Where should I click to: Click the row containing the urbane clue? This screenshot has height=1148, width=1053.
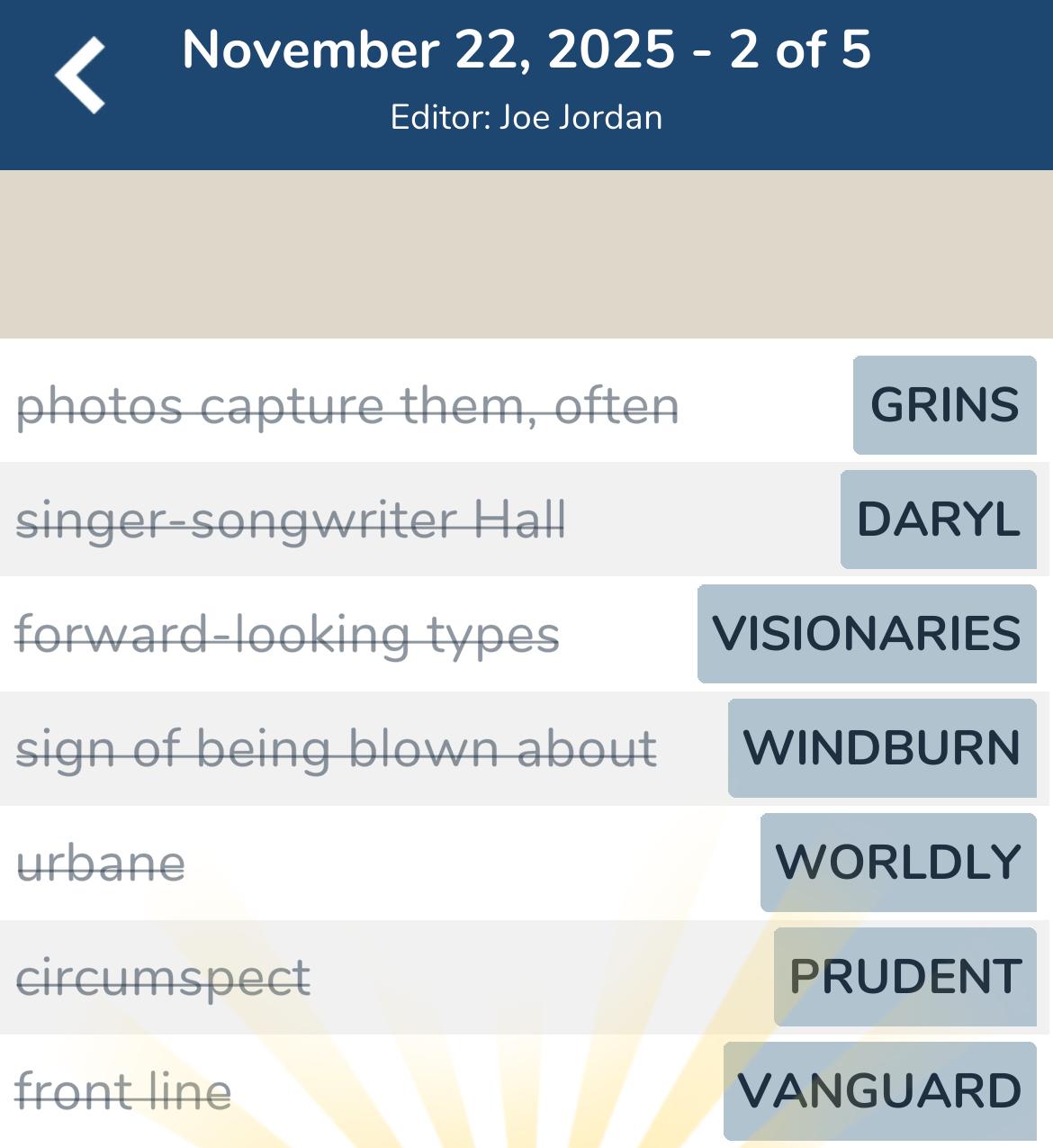click(450, 862)
